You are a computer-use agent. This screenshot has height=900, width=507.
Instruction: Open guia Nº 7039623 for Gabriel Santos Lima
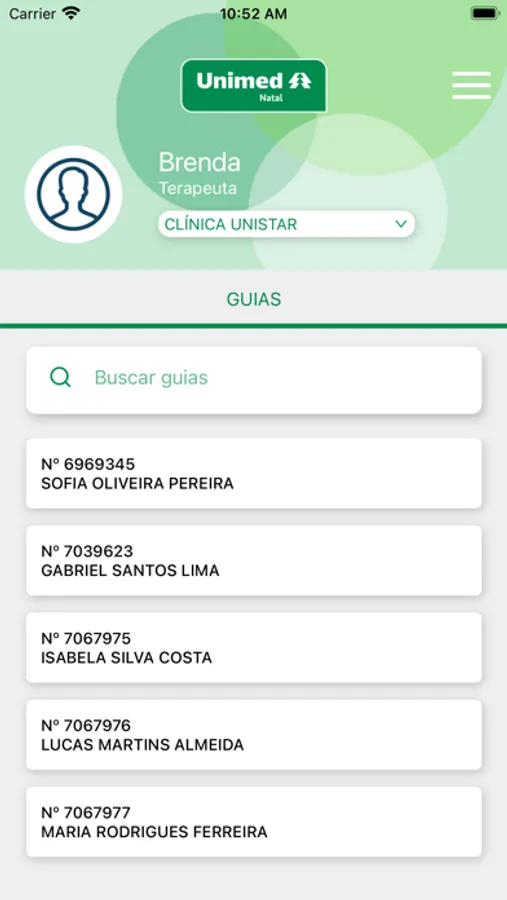click(254, 561)
